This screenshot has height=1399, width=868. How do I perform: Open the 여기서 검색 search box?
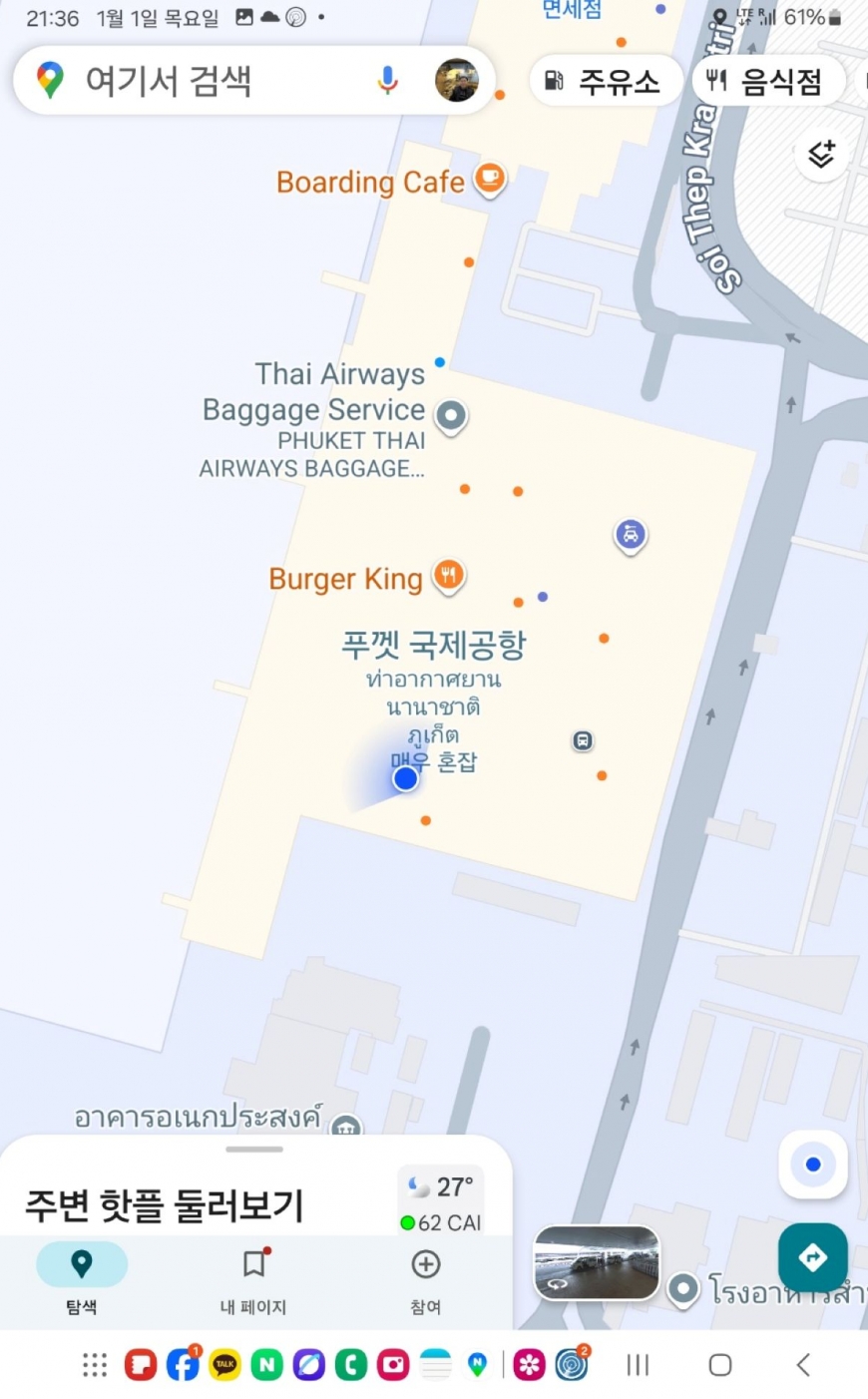click(x=200, y=80)
